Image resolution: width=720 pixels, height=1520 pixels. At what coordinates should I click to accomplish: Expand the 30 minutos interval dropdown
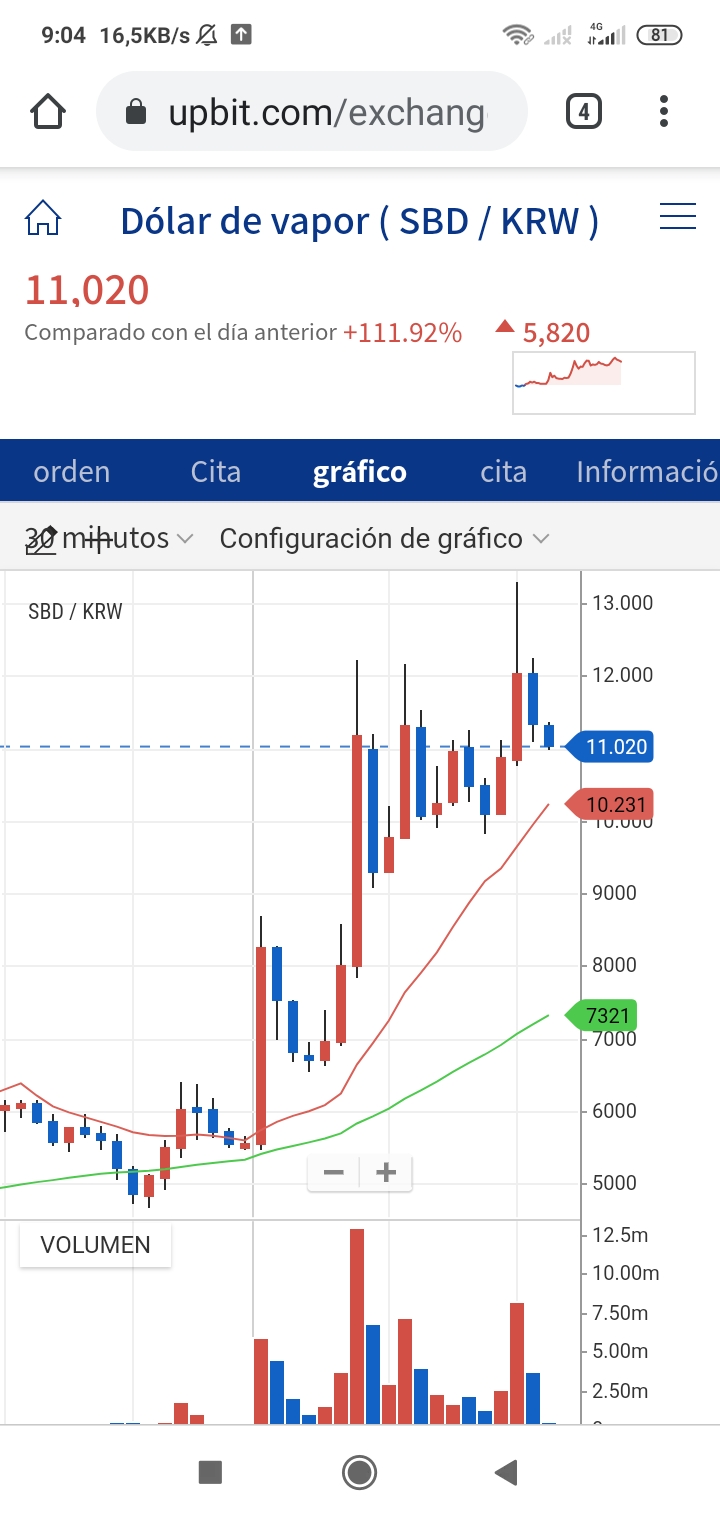pos(108,538)
